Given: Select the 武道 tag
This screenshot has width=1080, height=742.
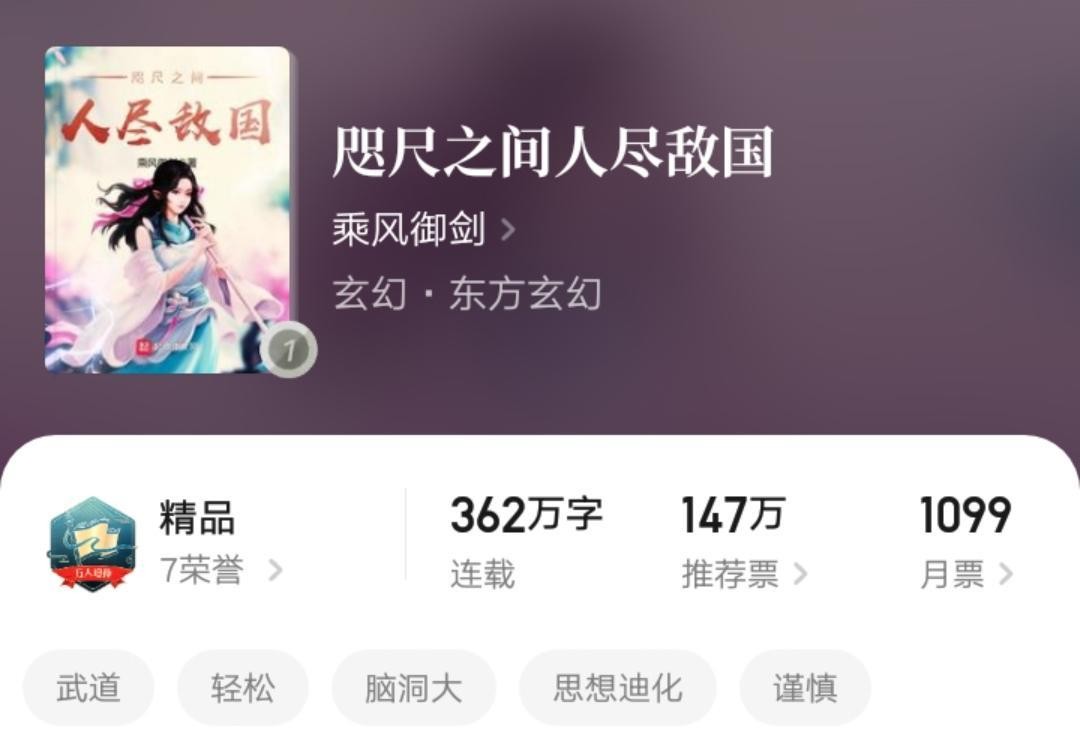Looking at the screenshot, I should pos(88,688).
